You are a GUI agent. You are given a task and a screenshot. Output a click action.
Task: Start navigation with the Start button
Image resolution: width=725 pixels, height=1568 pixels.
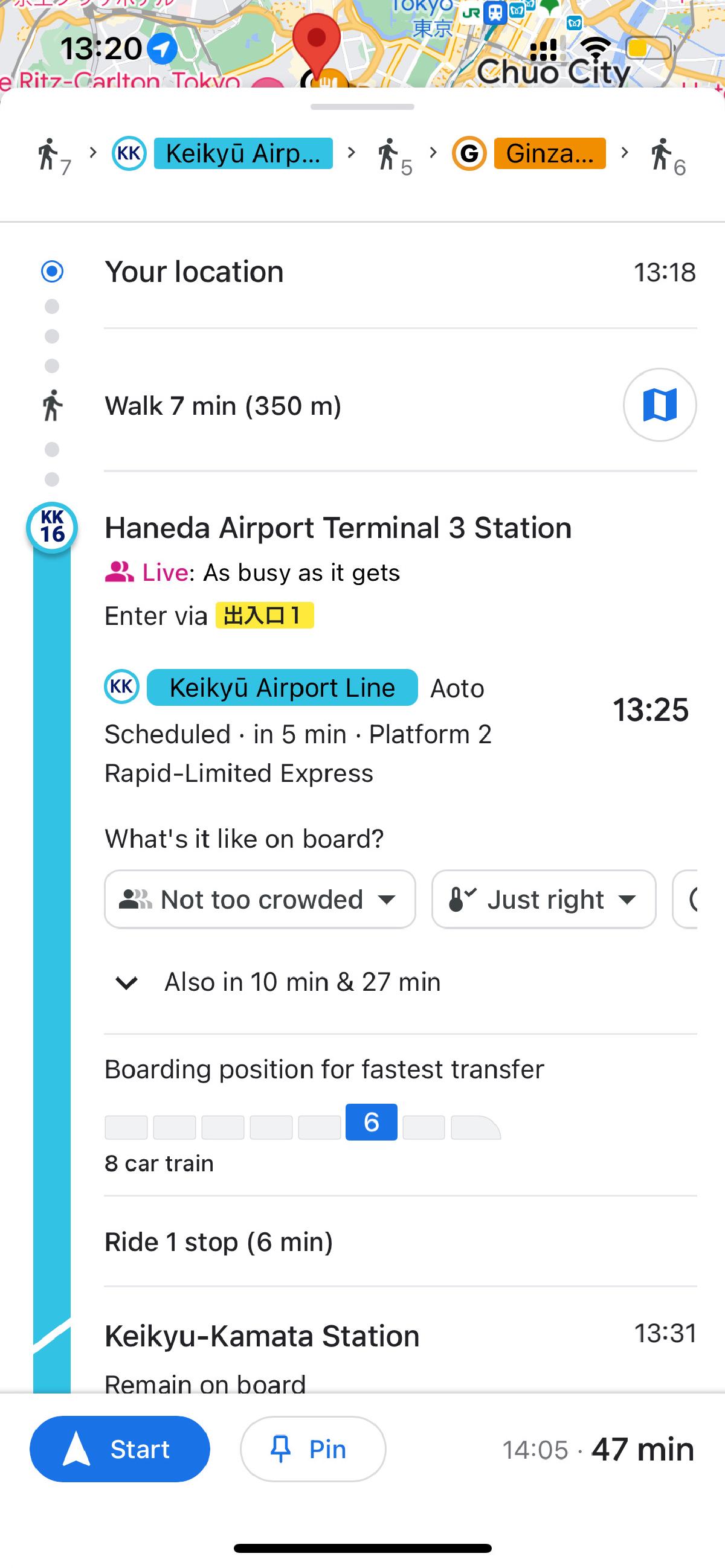tap(120, 1448)
